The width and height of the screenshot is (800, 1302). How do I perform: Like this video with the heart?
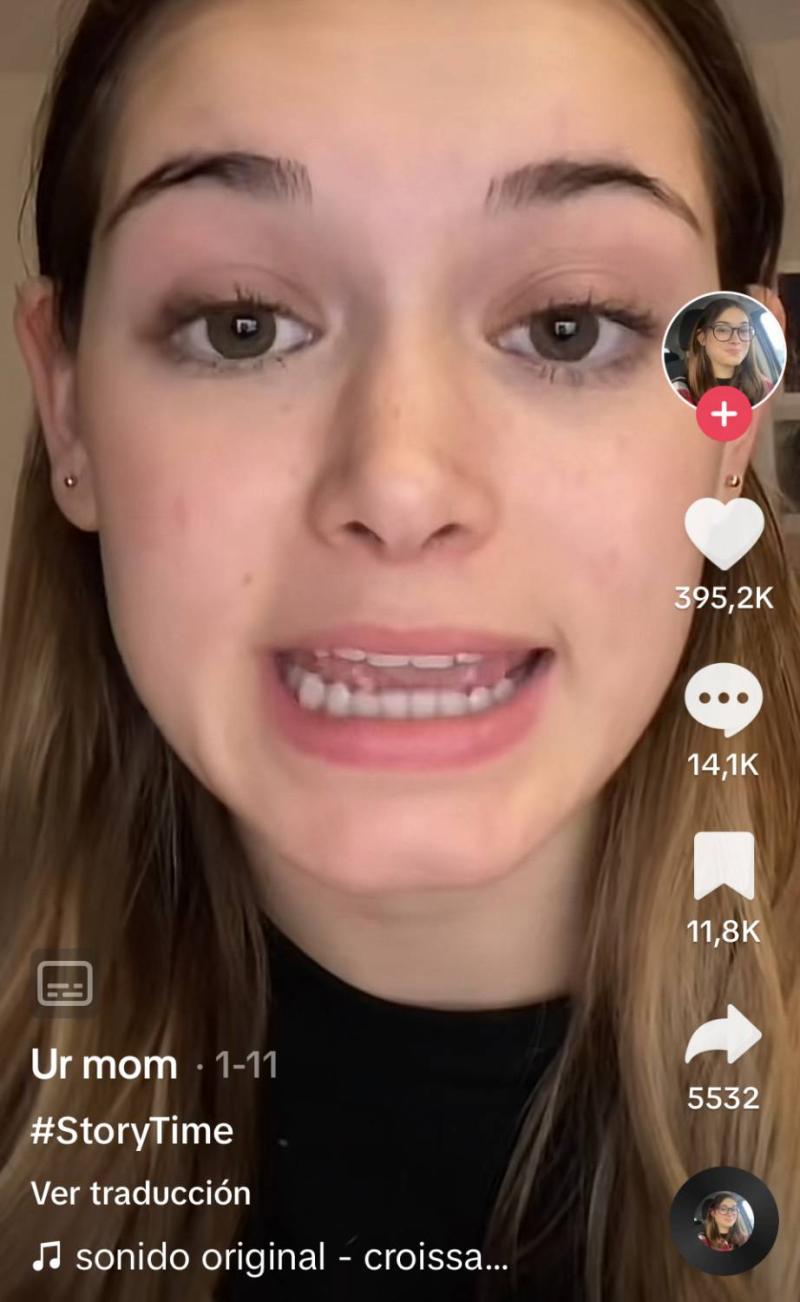tap(724, 532)
